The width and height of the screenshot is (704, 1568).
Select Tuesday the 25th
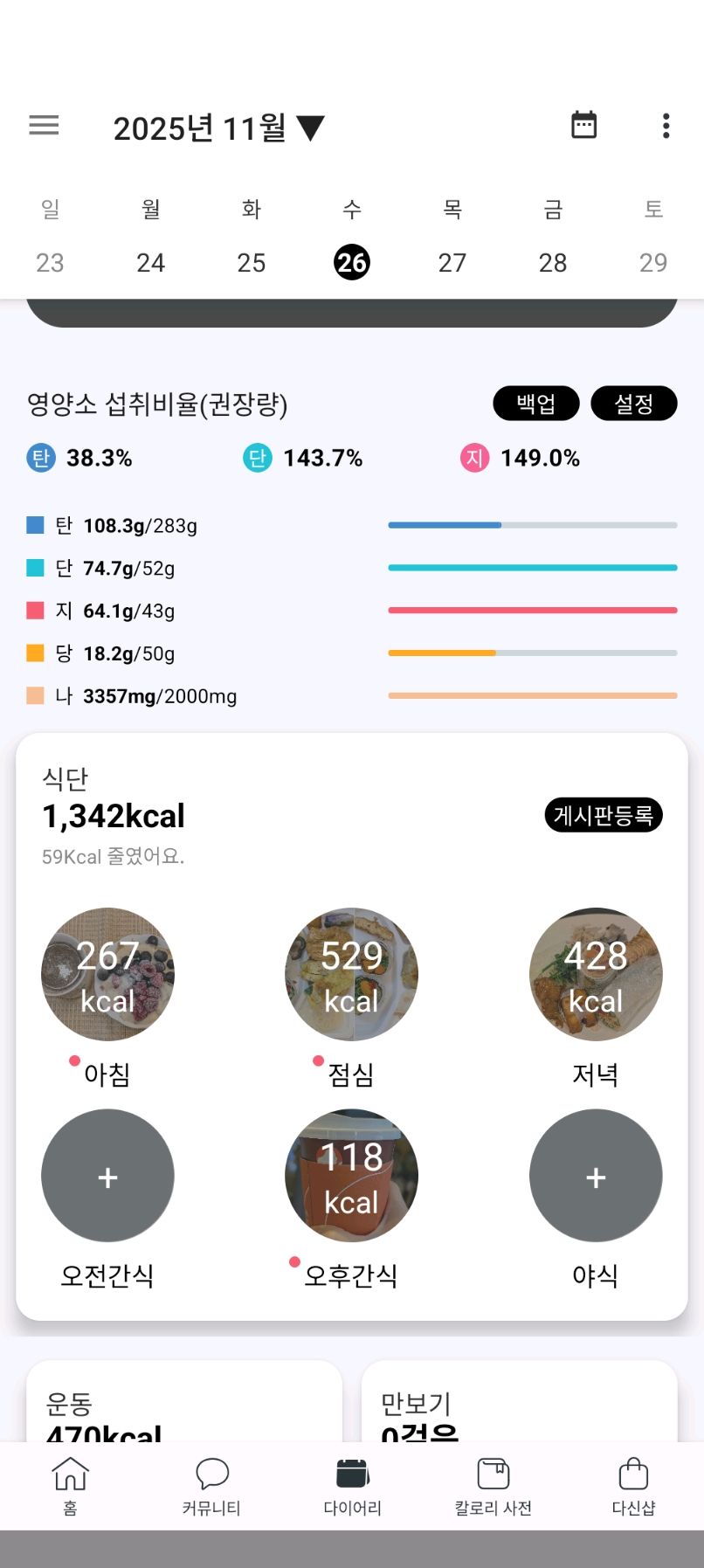[251, 262]
